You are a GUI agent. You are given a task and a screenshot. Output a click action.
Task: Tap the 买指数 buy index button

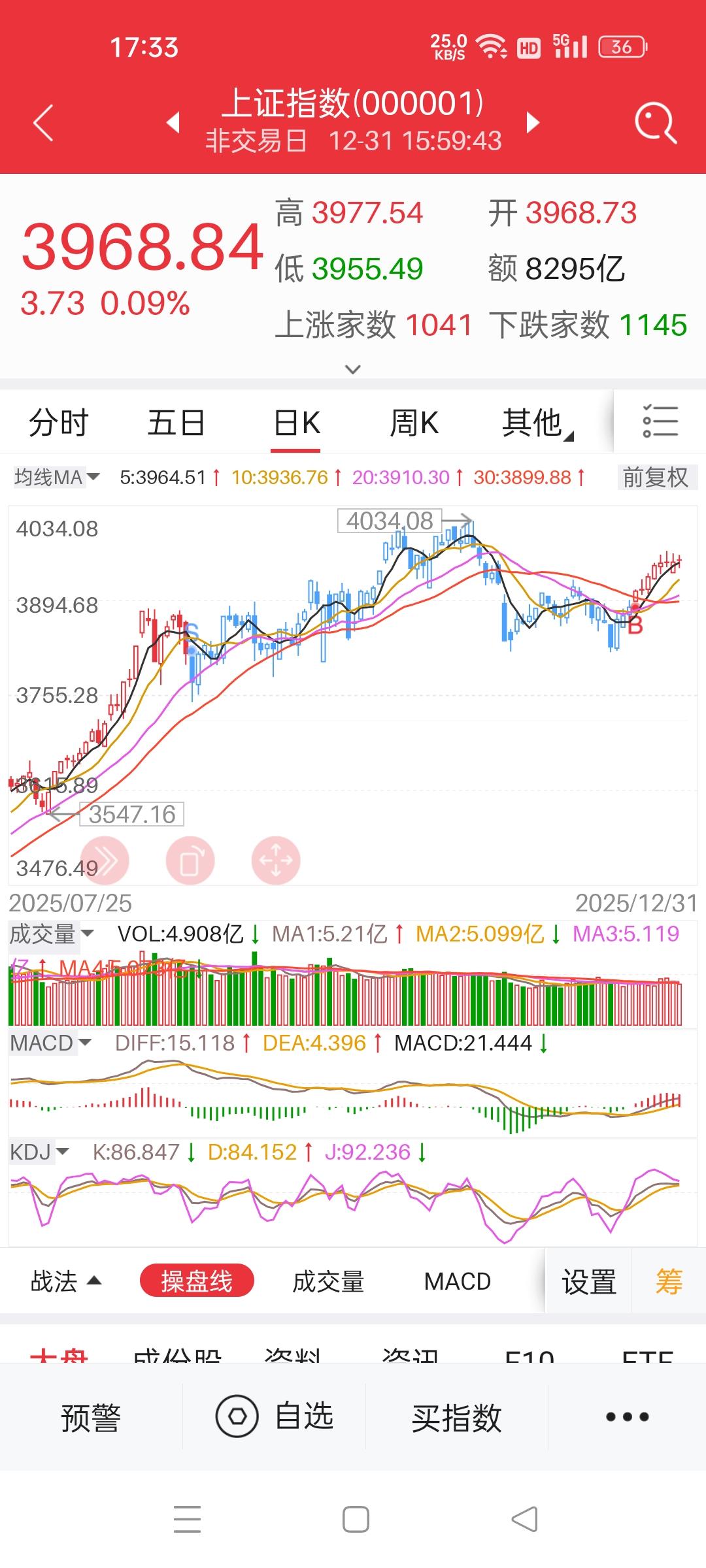pos(458,1418)
